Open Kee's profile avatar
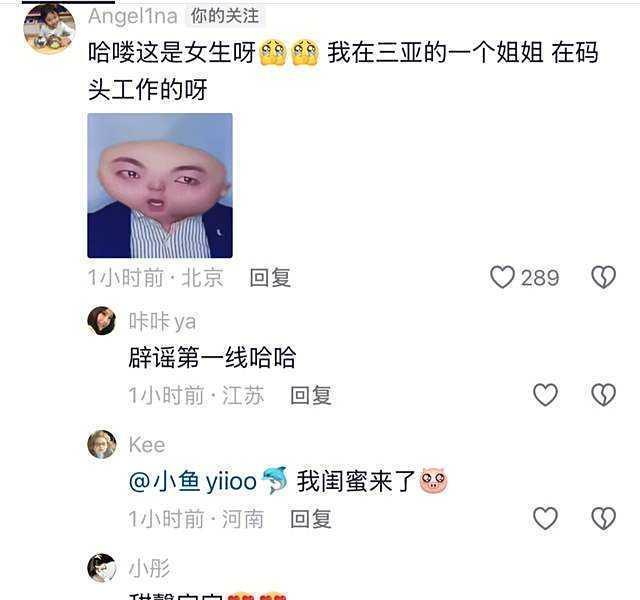640x600 pixels. [x=102, y=444]
